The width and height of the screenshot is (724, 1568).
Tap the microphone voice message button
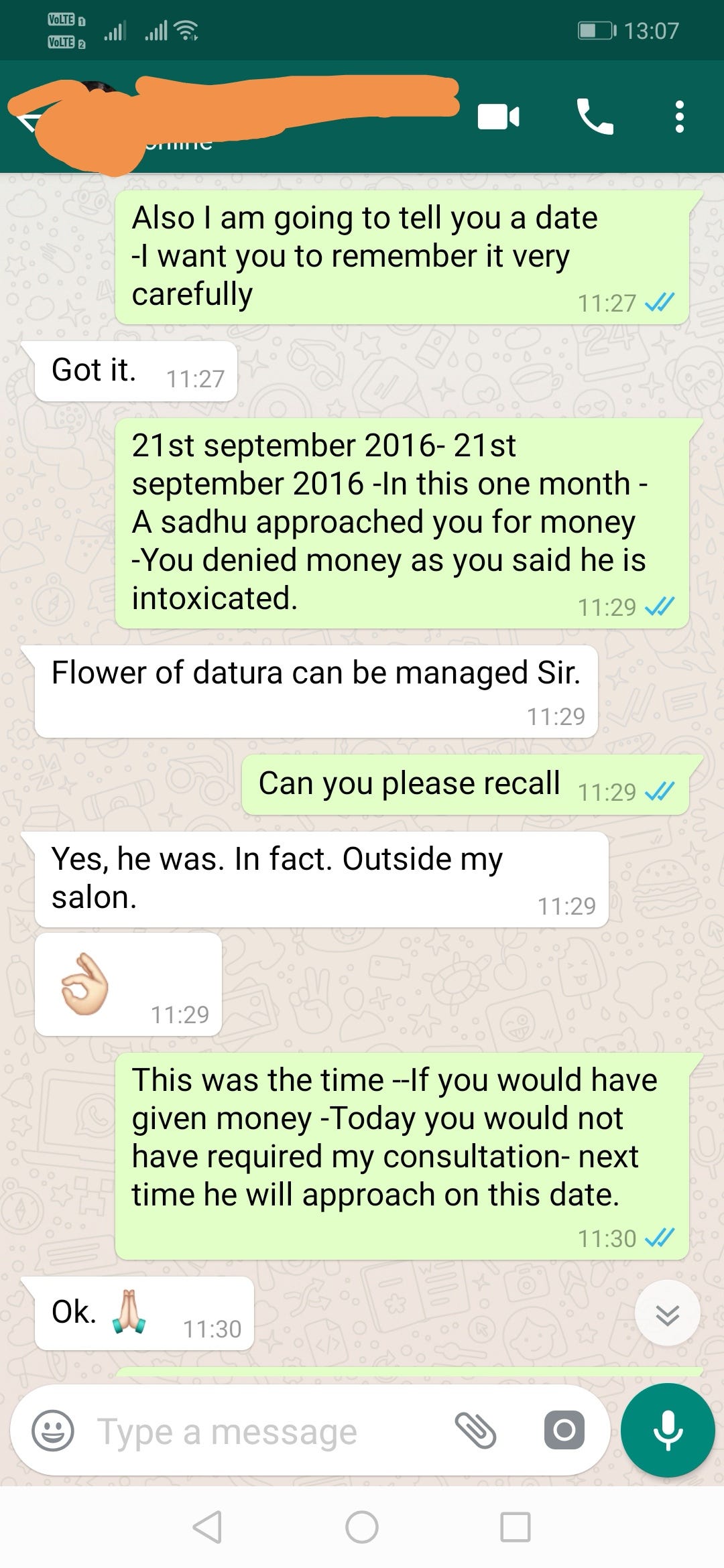click(668, 1430)
